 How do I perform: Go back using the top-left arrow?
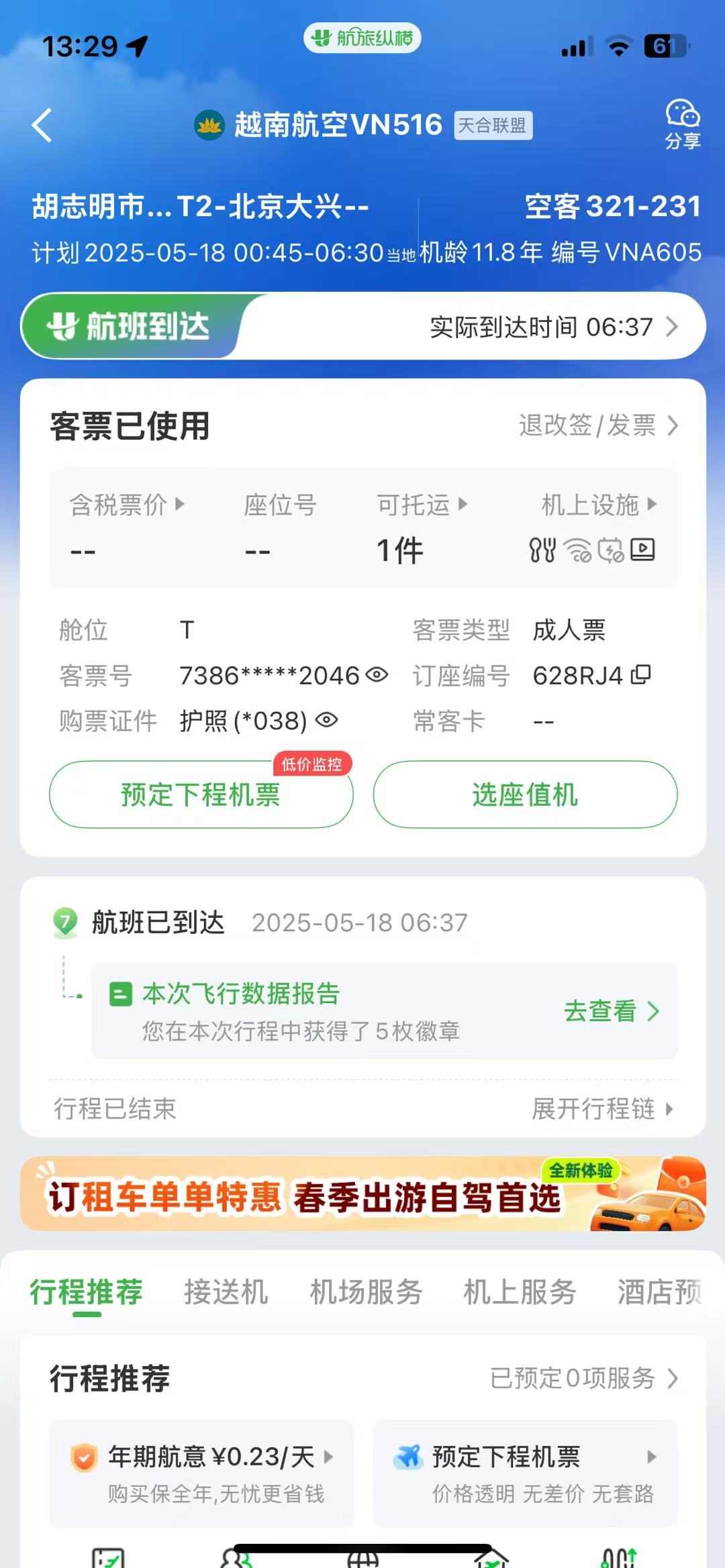(x=42, y=125)
